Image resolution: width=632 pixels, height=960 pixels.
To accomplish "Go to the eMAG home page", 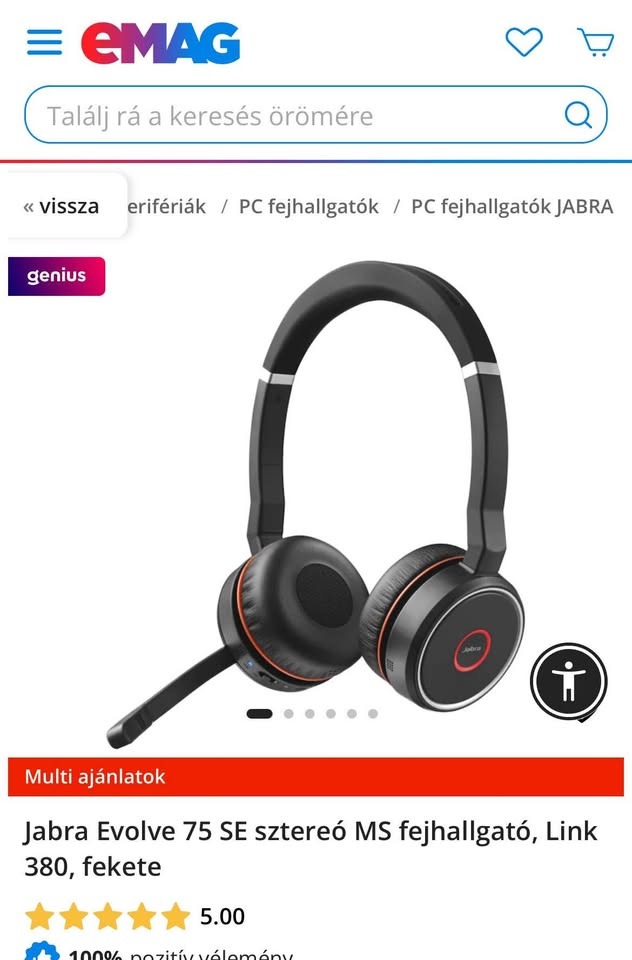I will click(x=160, y=43).
